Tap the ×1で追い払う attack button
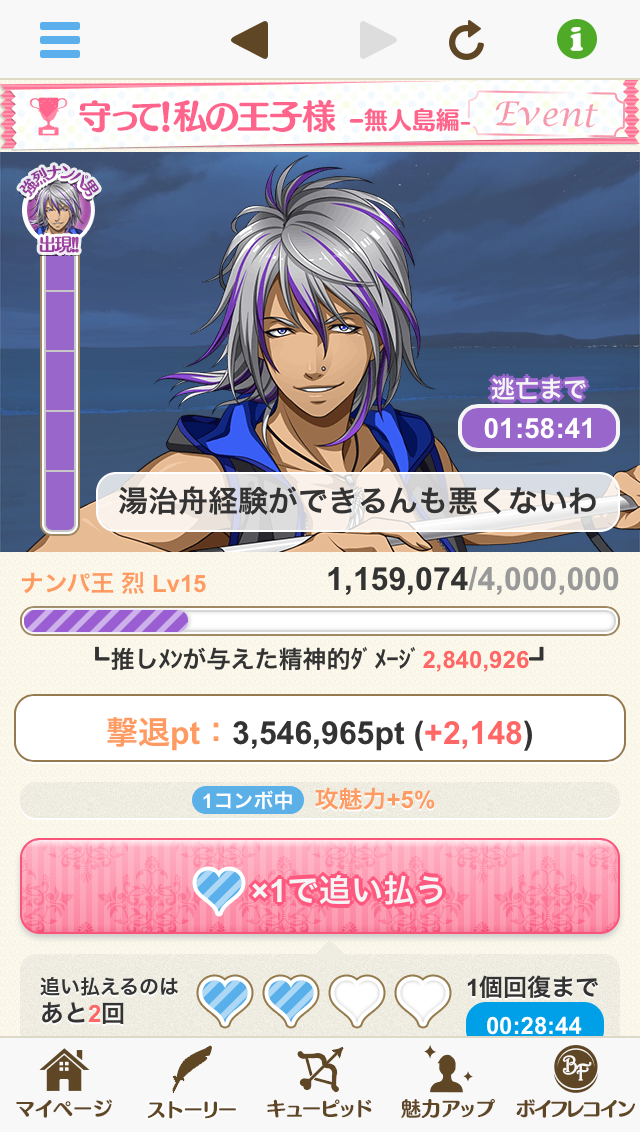This screenshot has width=640, height=1136. [320, 888]
